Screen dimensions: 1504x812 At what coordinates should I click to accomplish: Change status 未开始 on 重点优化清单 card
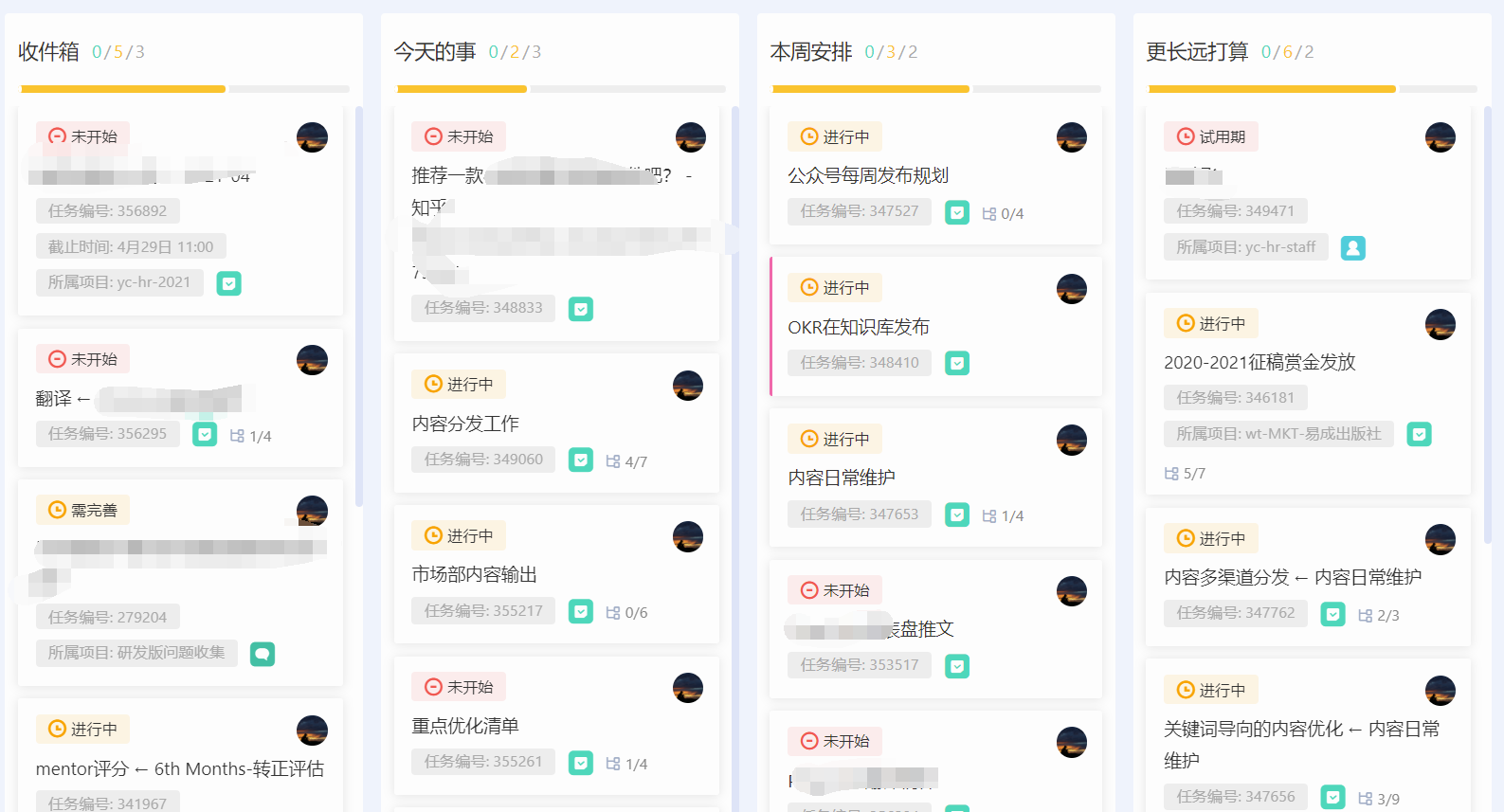click(460, 687)
